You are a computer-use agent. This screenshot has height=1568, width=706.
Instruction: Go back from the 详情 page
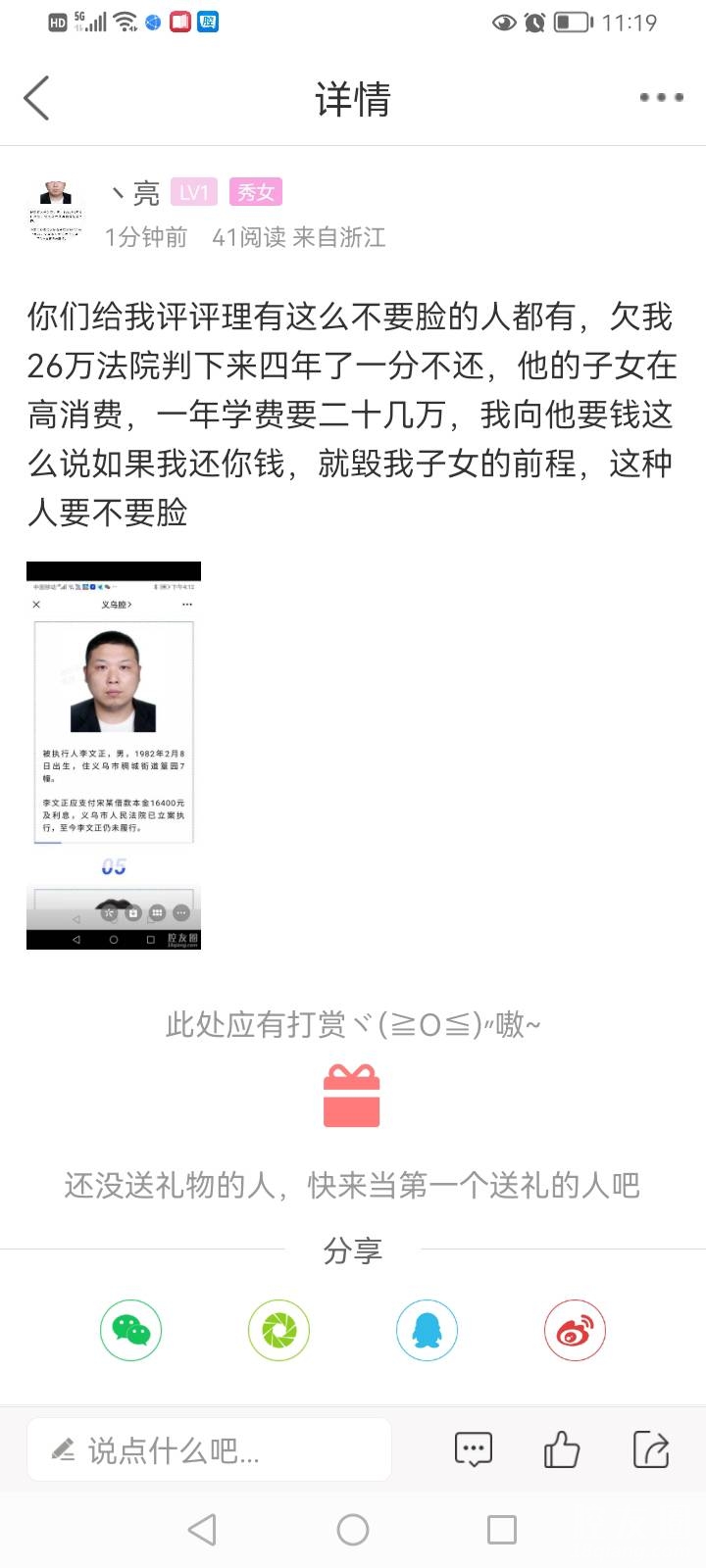click(x=37, y=98)
